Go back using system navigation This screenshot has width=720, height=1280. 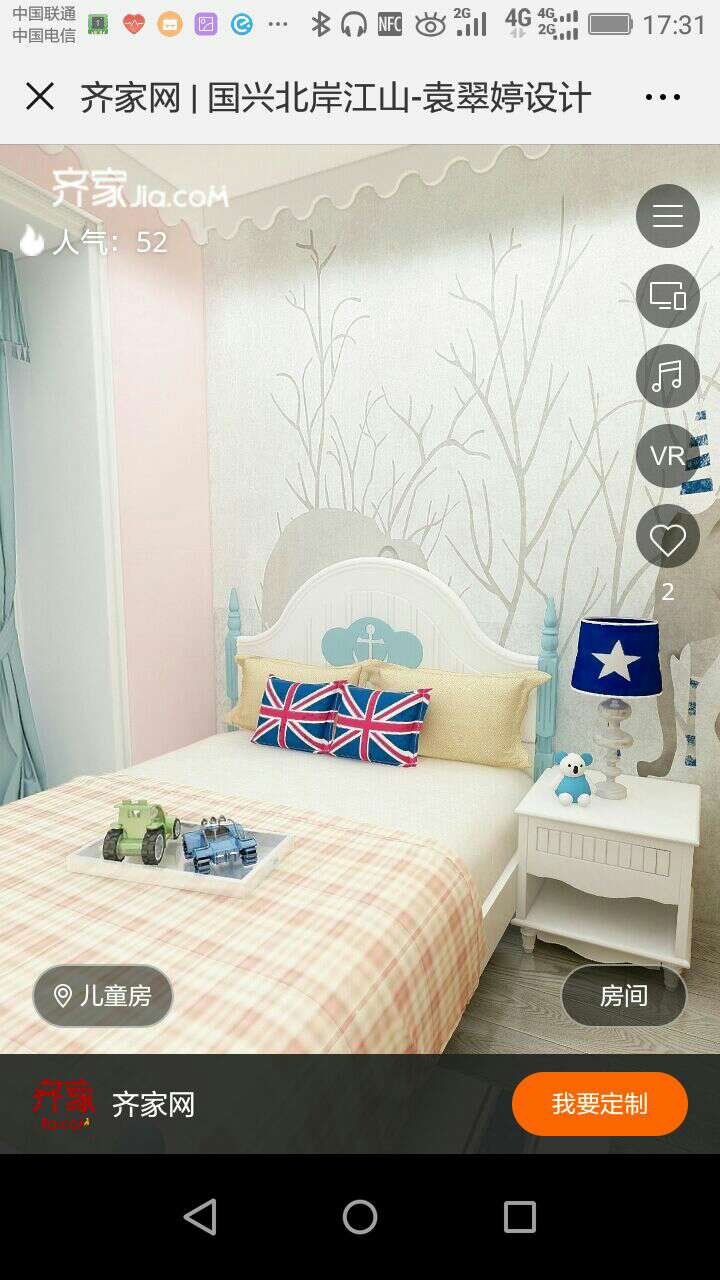click(x=200, y=1217)
